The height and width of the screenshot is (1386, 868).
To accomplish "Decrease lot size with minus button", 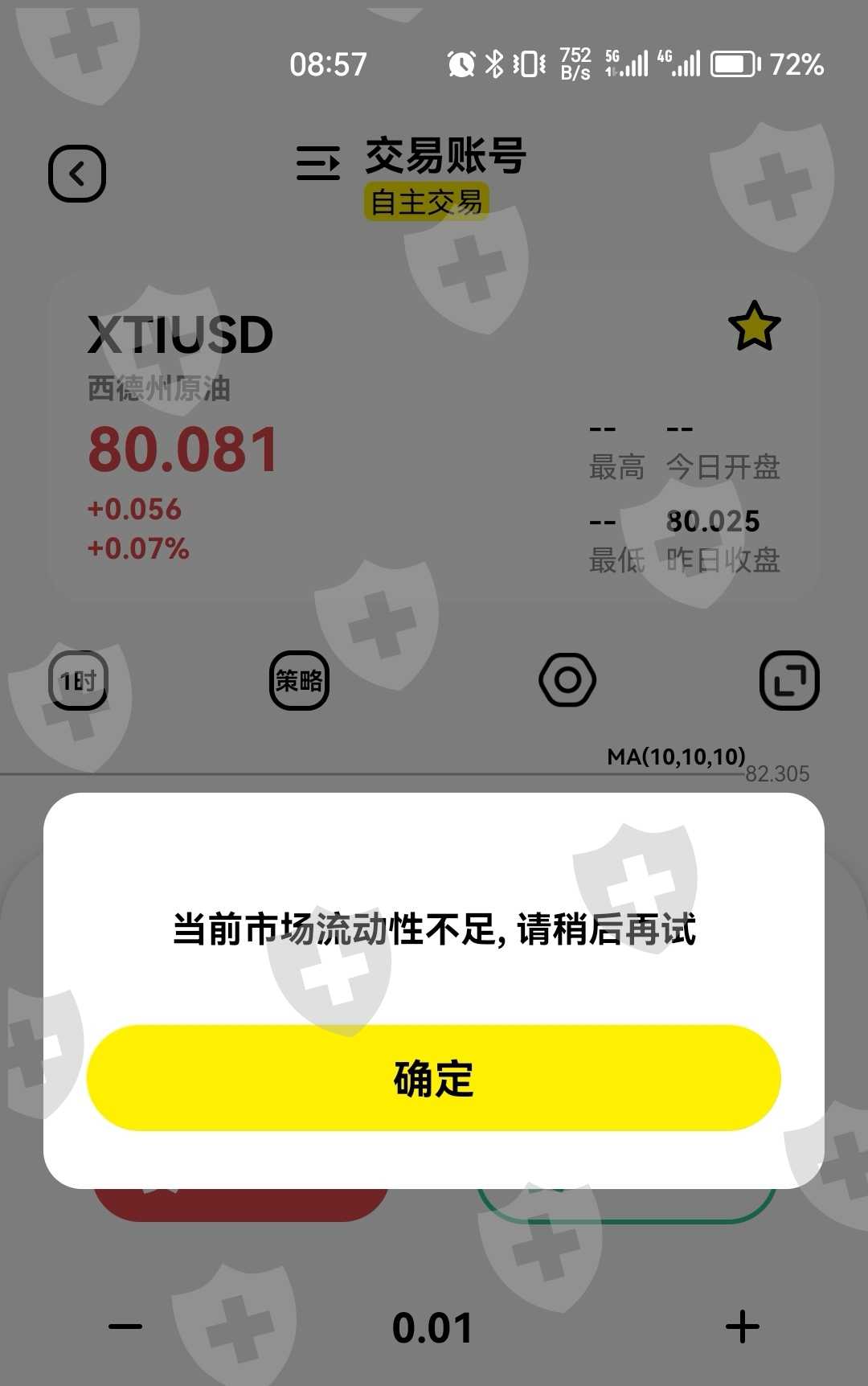I will tap(125, 1327).
